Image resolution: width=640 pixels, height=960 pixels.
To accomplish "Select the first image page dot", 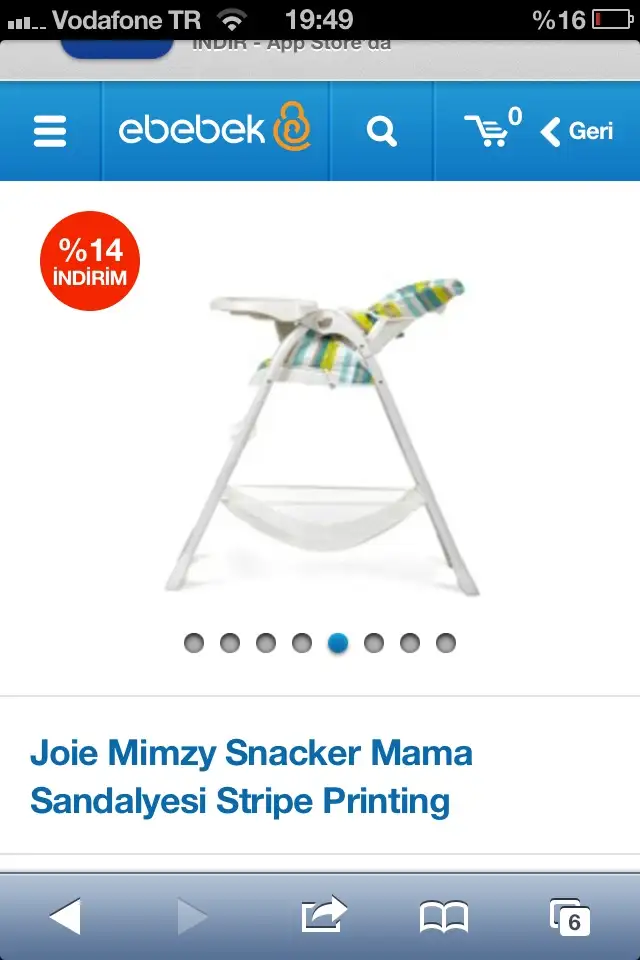I will tap(194, 643).
